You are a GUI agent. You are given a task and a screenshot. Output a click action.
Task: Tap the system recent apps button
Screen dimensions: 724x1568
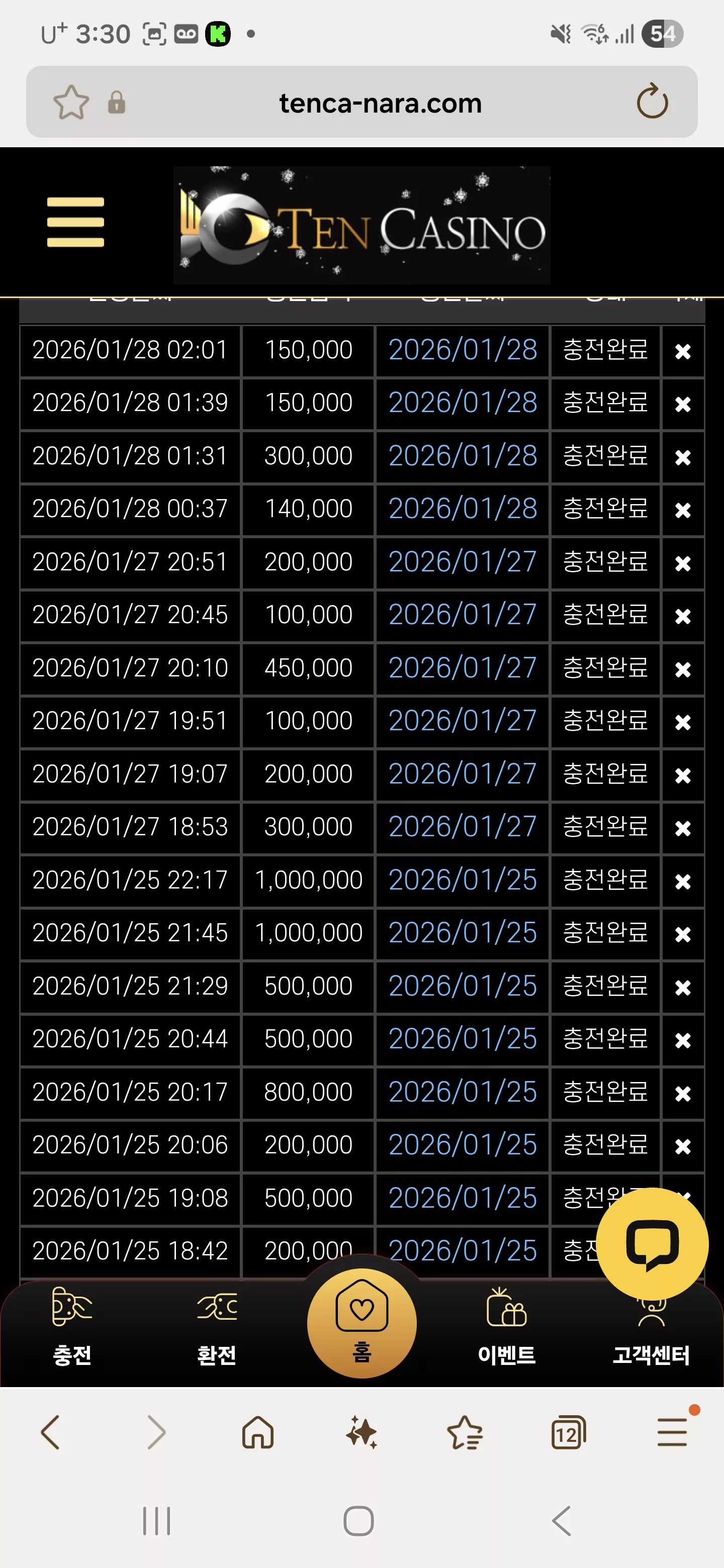(x=156, y=1521)
